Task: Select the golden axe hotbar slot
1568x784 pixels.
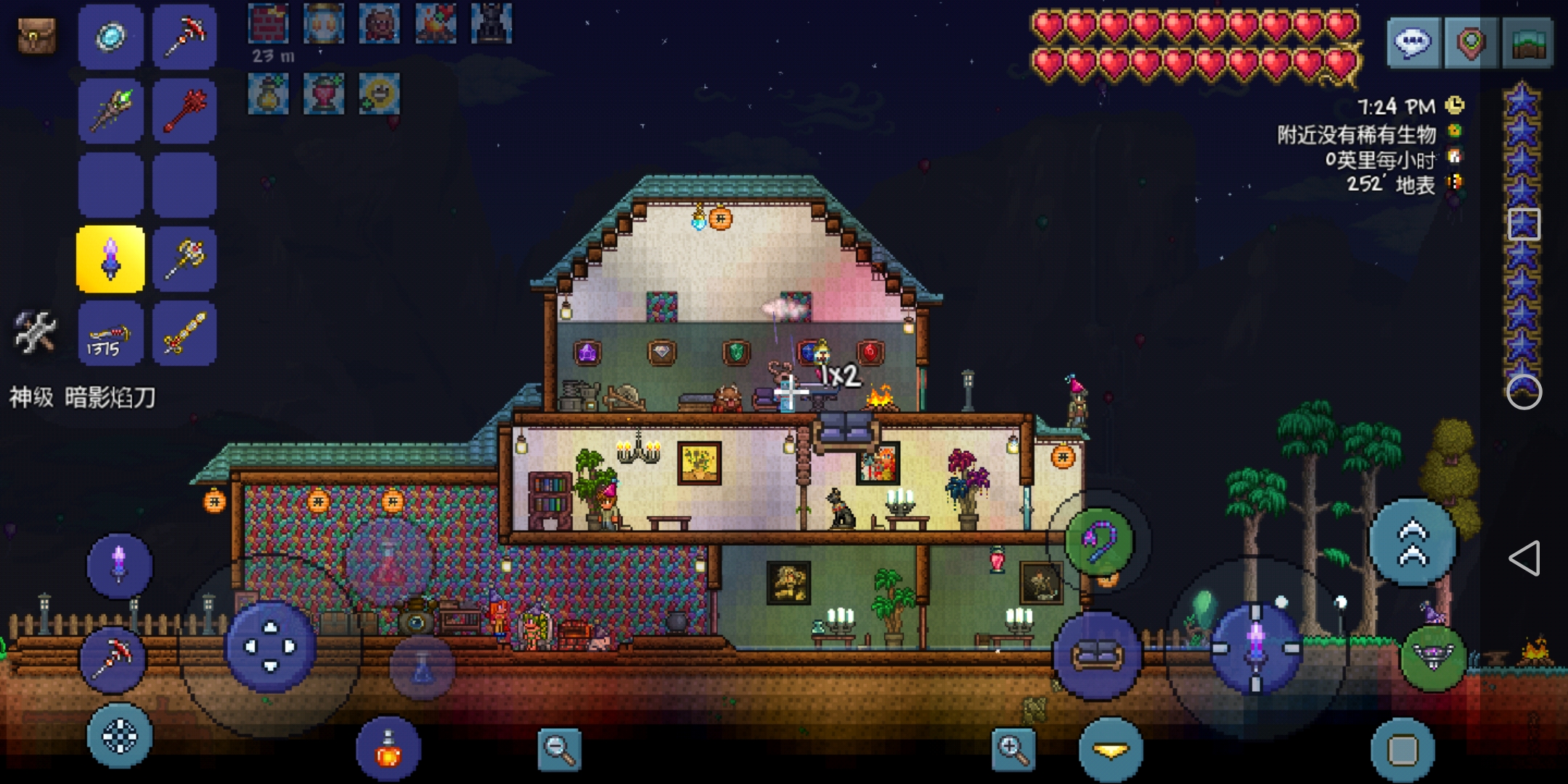Action: pyautogui.click(x=184, y=259)
